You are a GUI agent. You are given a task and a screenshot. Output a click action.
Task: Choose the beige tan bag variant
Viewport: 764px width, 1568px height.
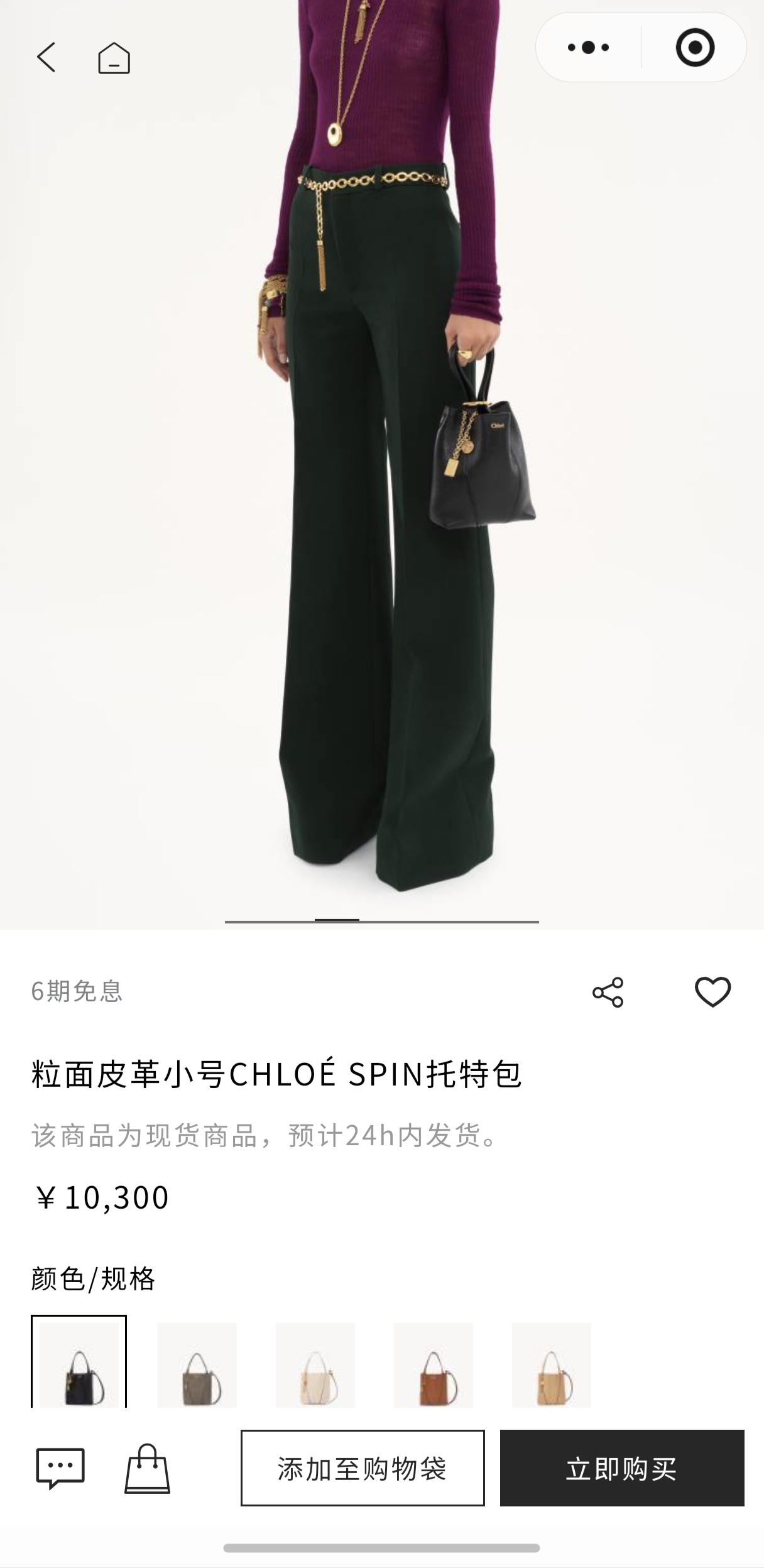552,1364
